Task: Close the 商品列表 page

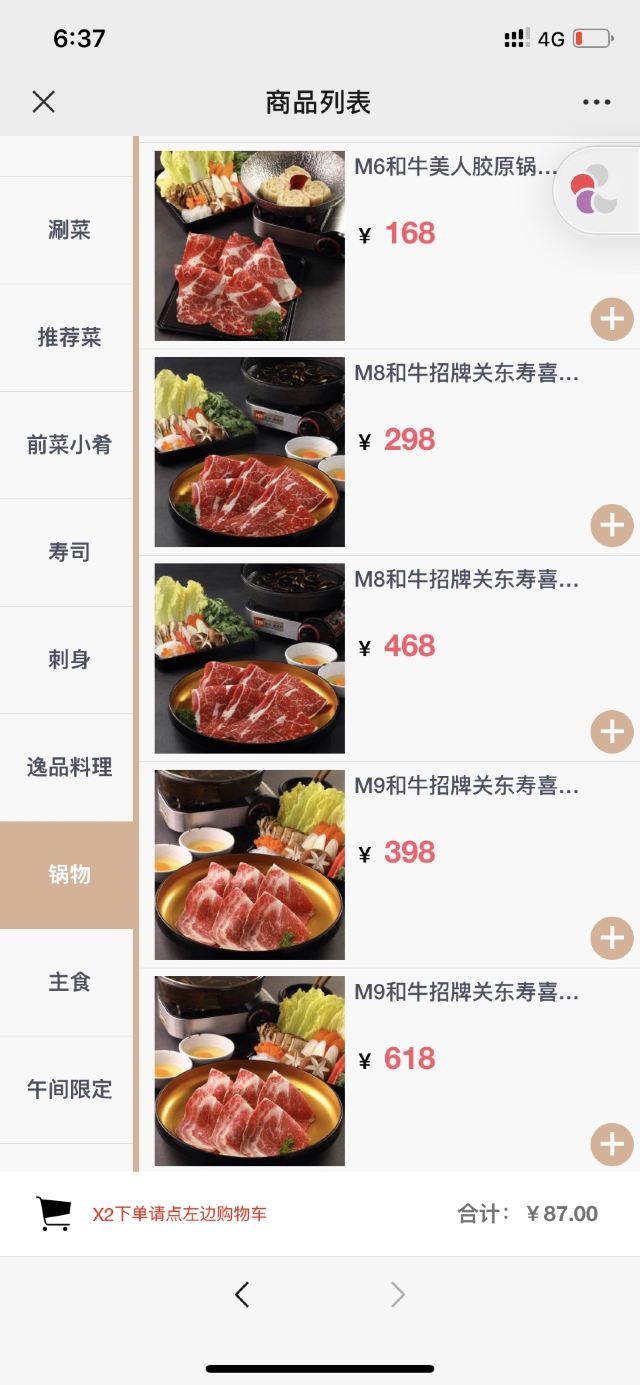Action: 43,102
